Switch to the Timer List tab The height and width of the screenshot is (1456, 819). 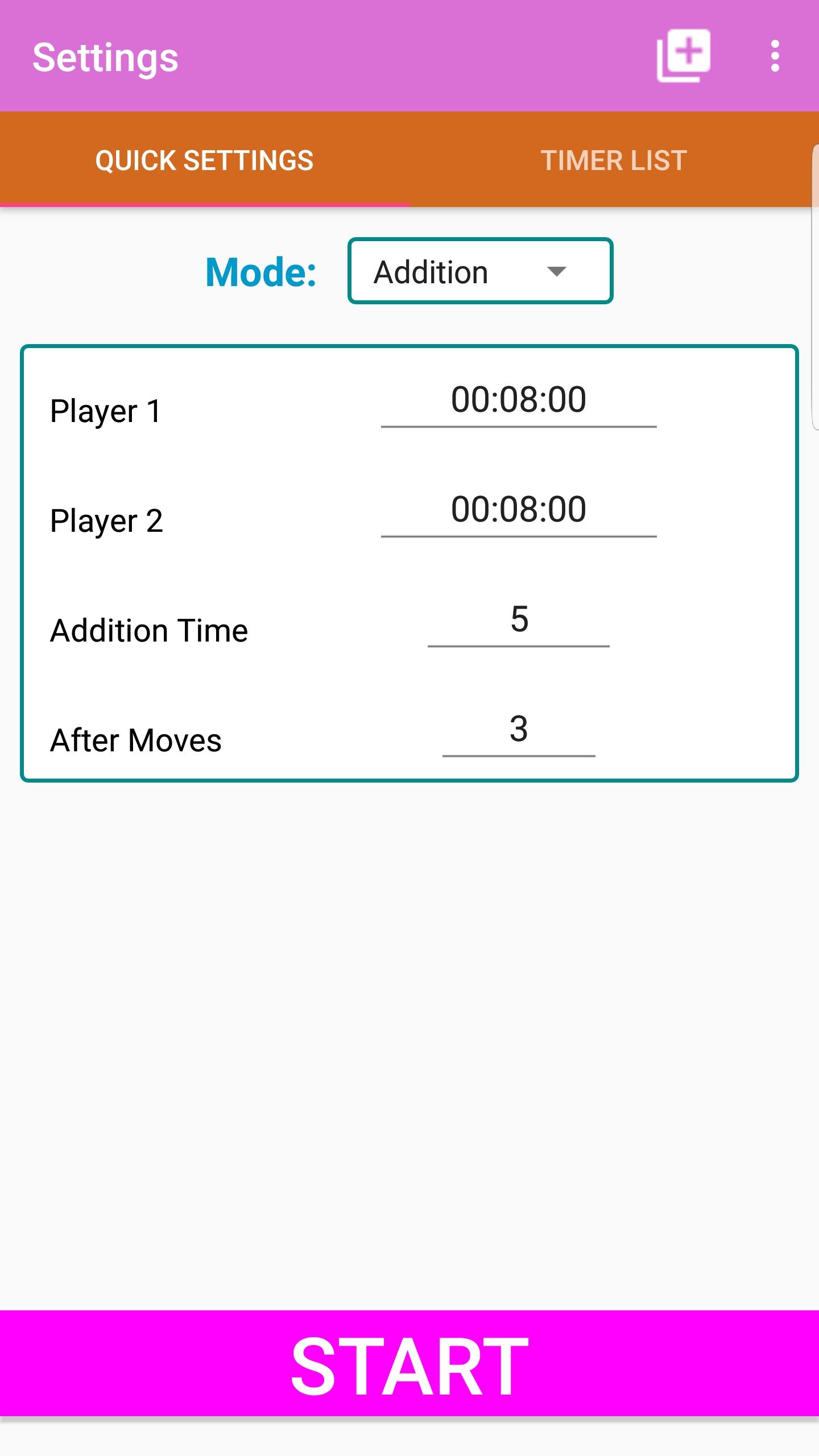pos(614,160)
